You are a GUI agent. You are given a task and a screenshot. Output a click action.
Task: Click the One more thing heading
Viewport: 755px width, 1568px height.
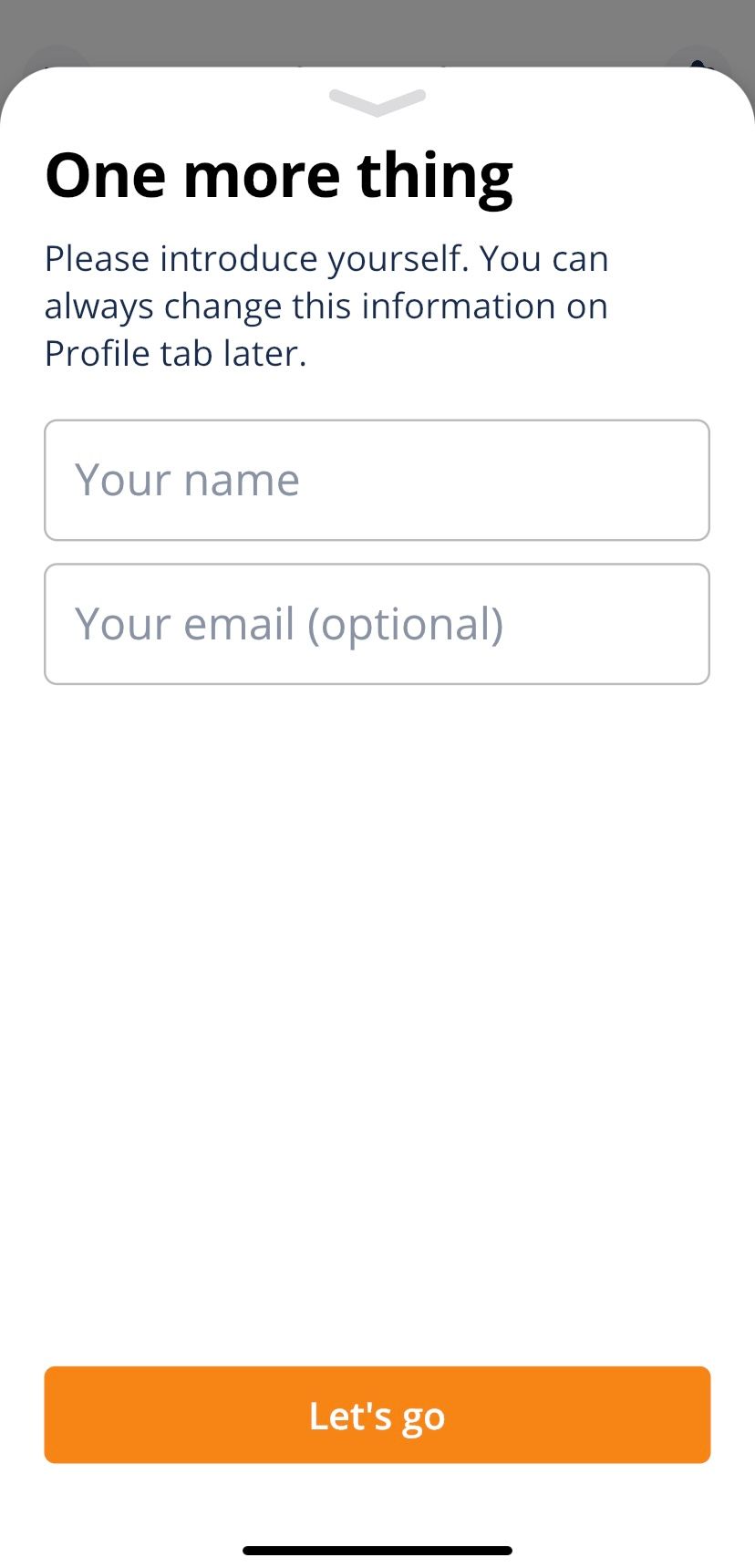[278, 173]
